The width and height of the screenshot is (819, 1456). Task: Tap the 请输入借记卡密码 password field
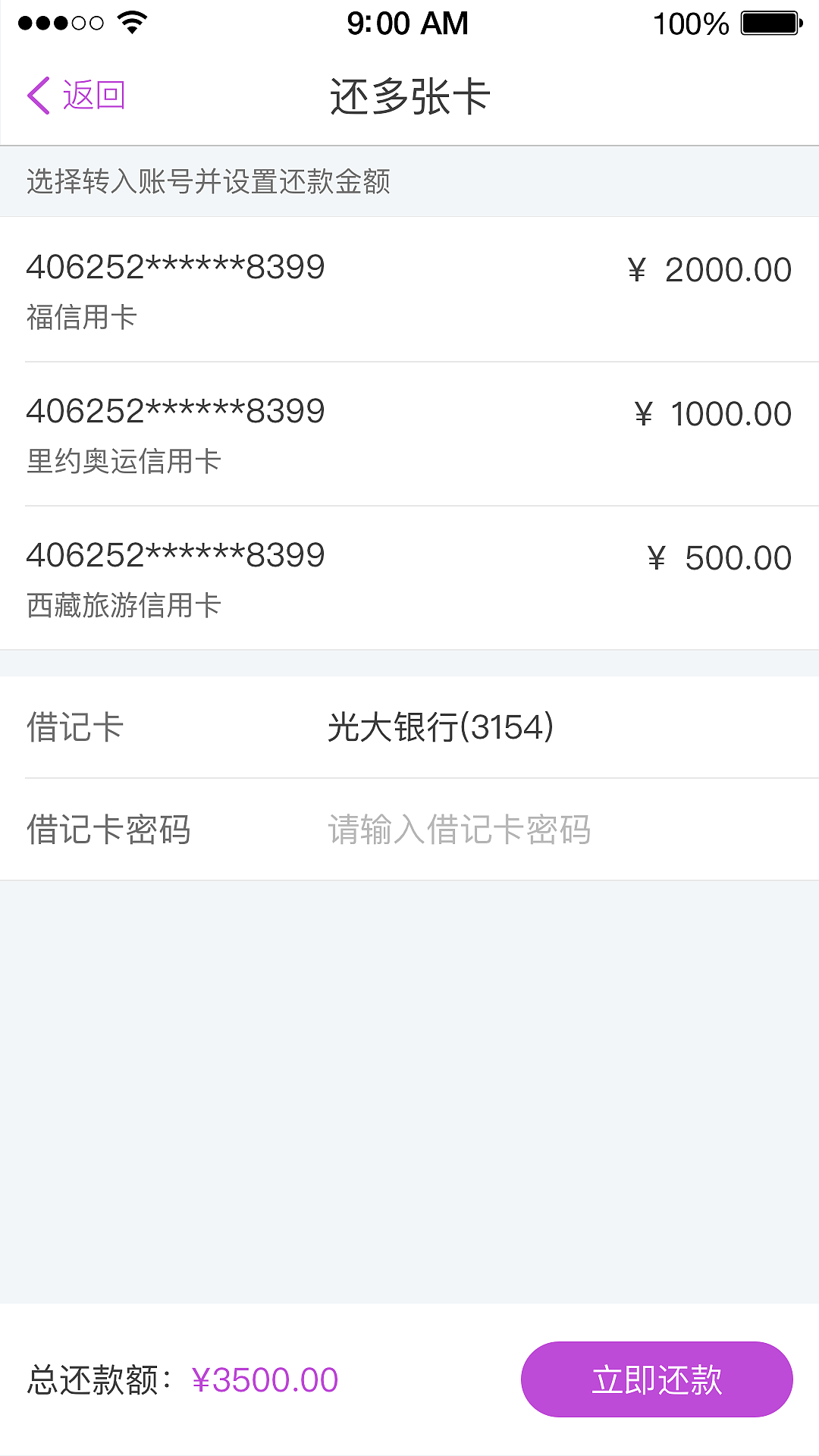(460, 830)
